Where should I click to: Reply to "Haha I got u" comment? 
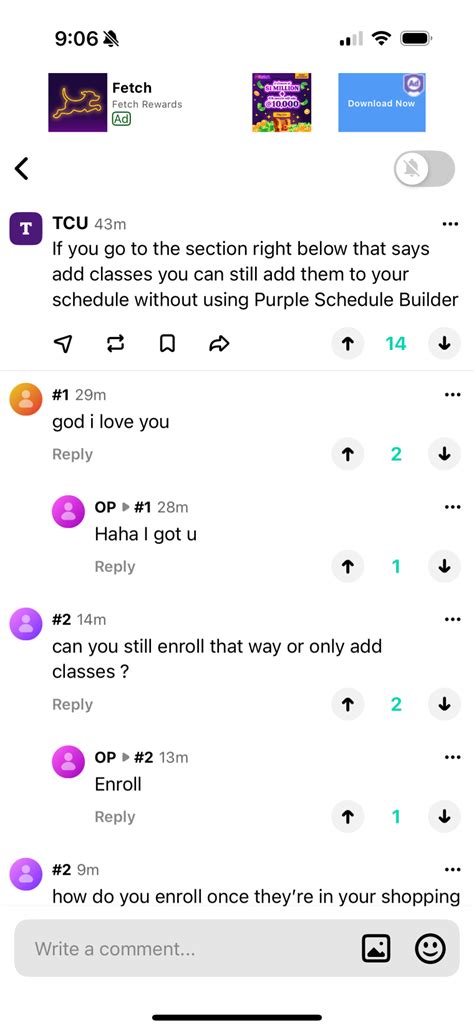point(115,566)
